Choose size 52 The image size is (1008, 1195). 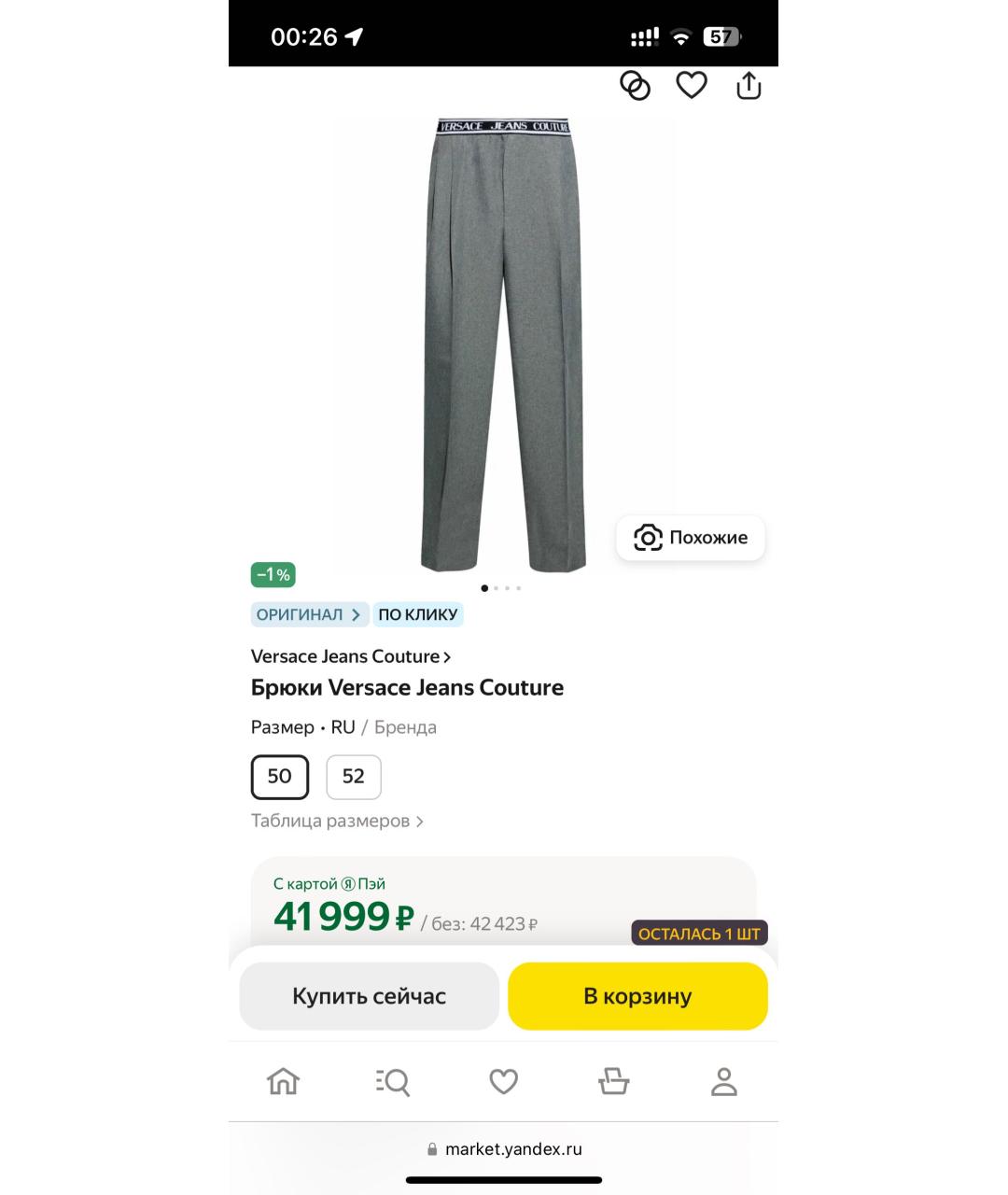[x=354, y=777]
